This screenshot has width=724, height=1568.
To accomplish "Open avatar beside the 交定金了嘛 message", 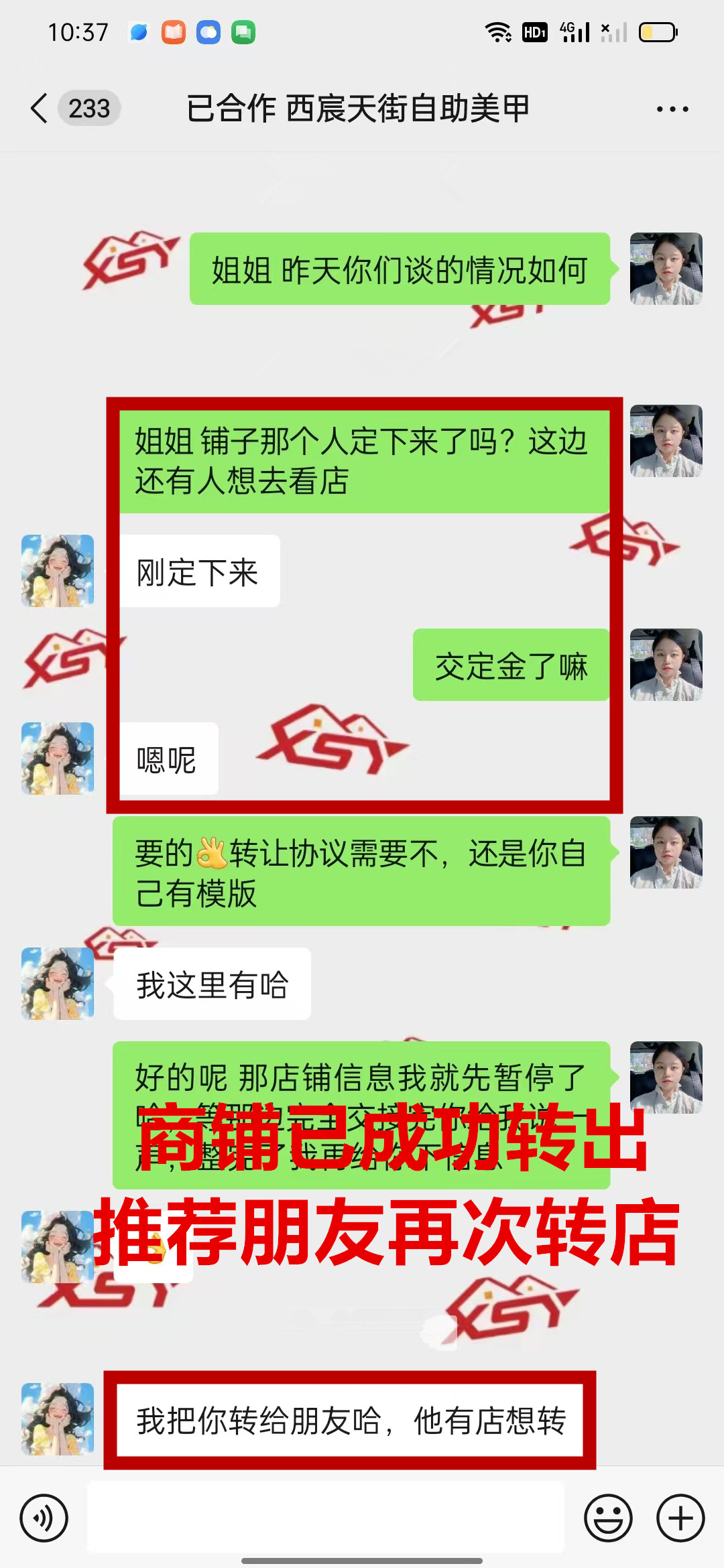I will pyautogui.click(x=666, y=665).
